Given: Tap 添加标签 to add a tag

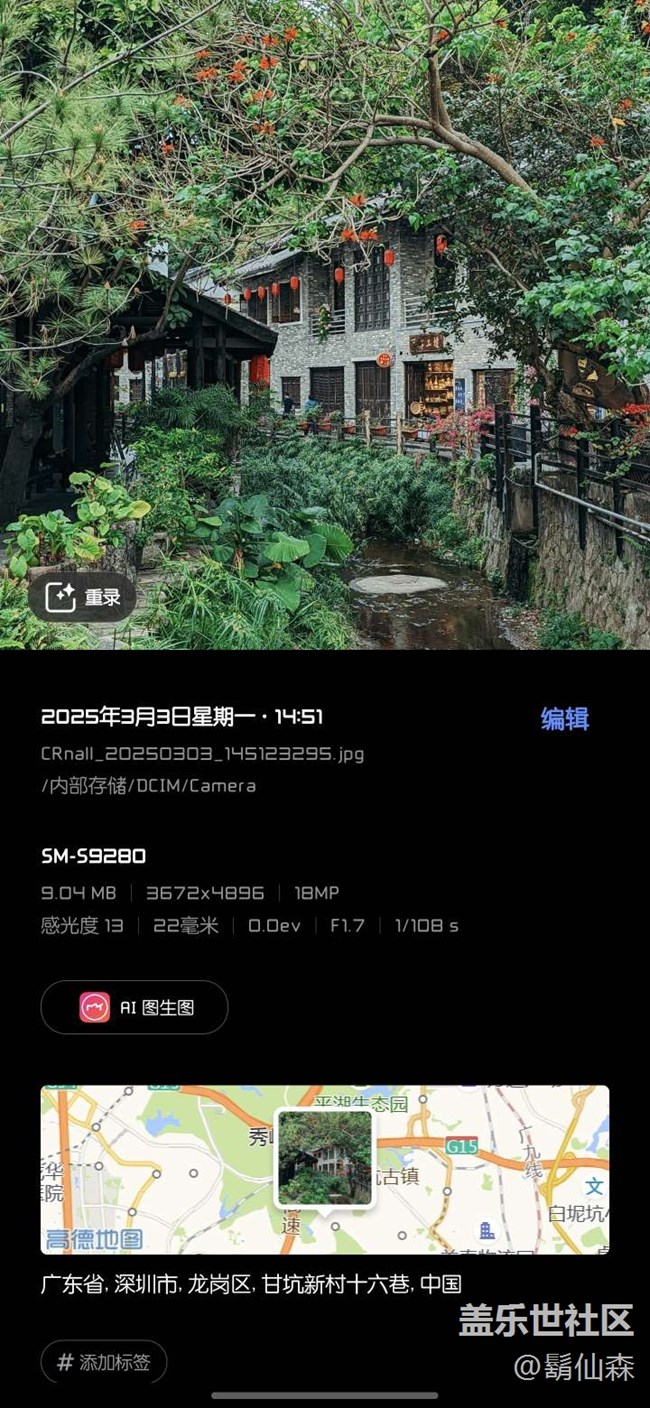Looking at the screenshot, I should [104, 1362].
